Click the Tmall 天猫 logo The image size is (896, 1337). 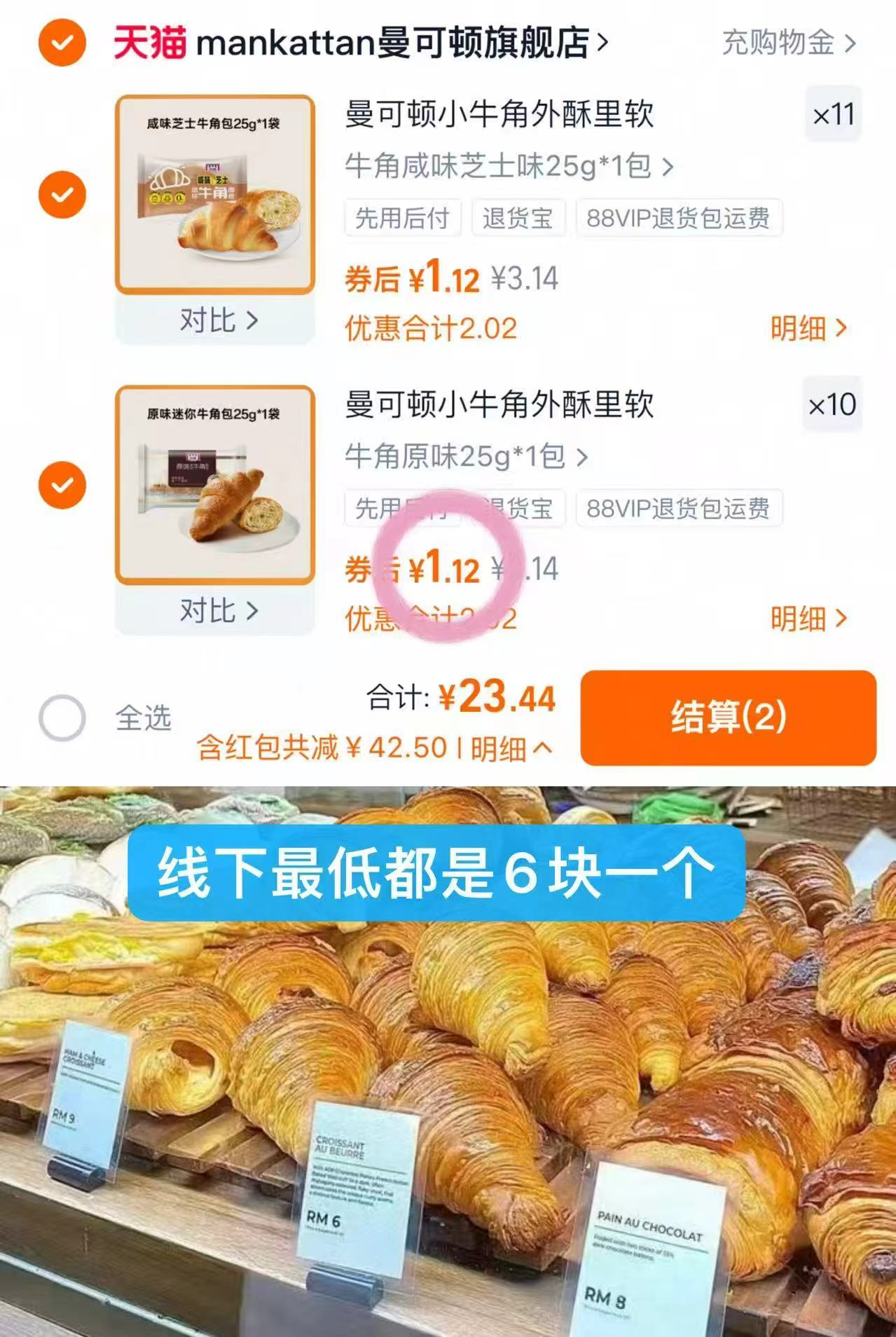click(x=148, y=42)
